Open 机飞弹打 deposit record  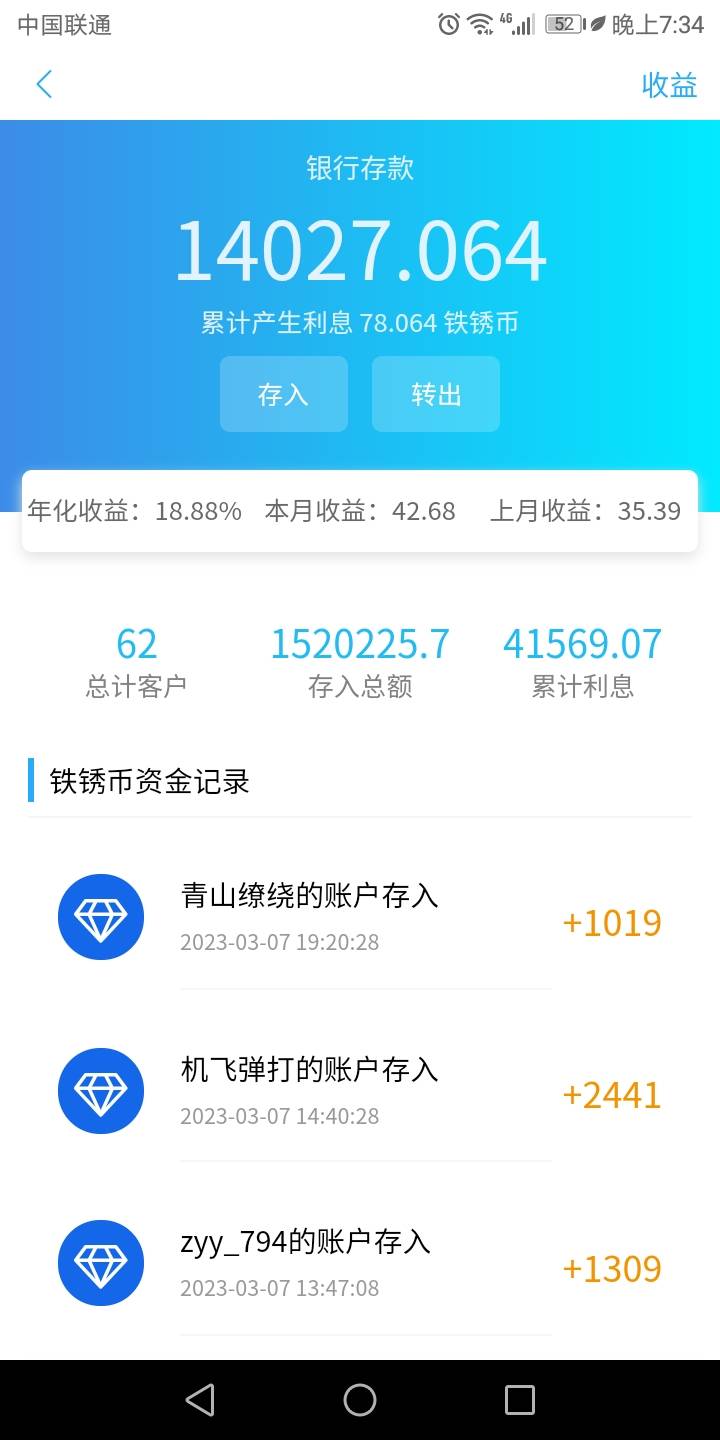point(360,1090)
